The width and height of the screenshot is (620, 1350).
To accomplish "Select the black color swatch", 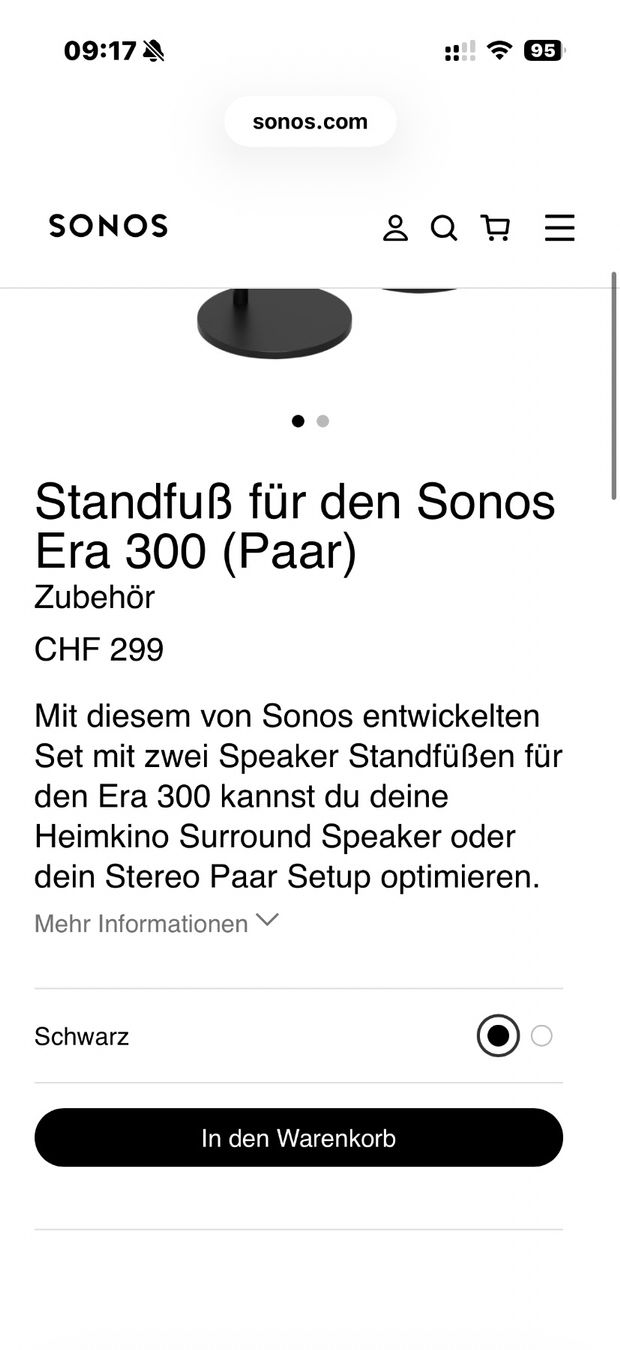I will [x=498, y=1036].
